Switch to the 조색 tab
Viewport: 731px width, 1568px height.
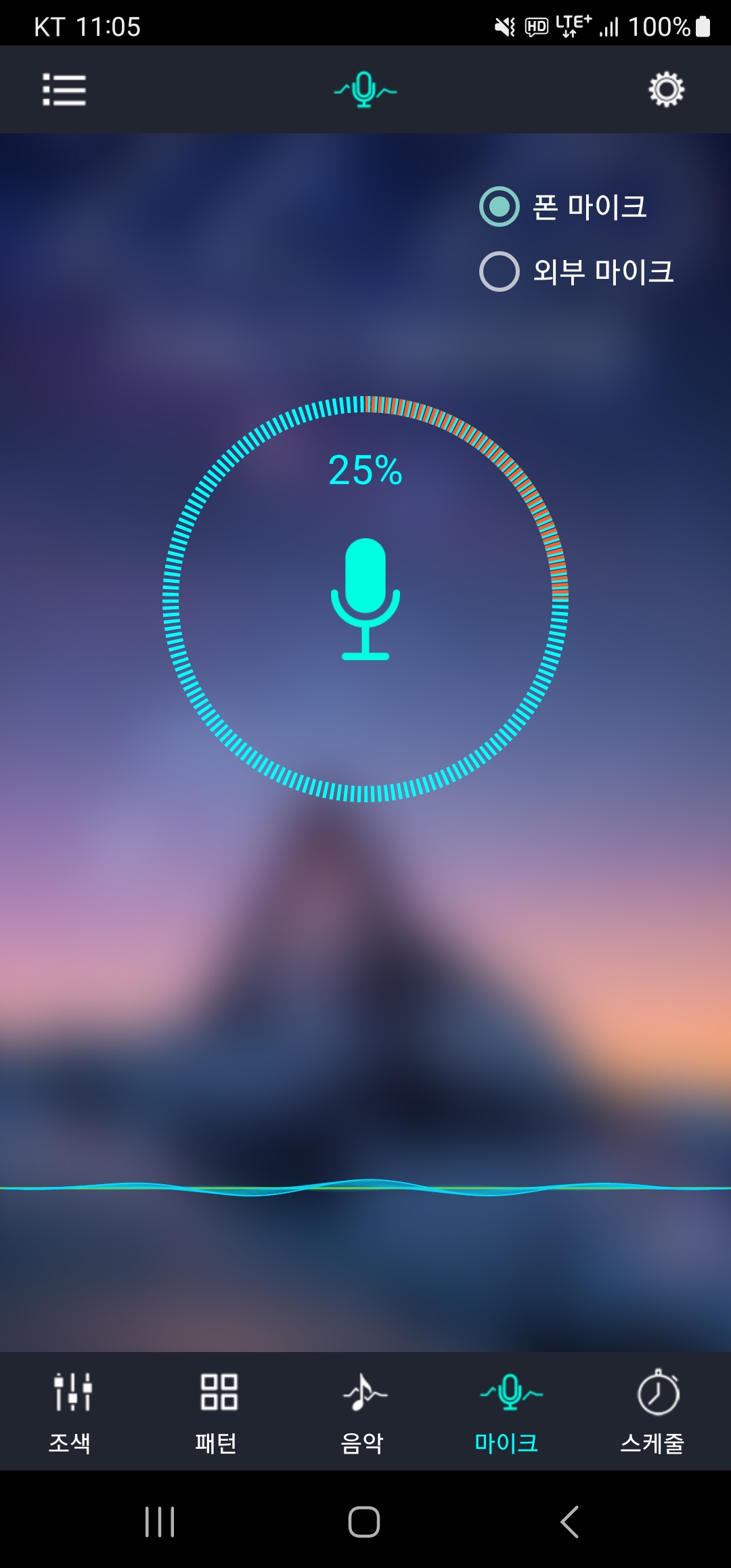pos(71,1411)
